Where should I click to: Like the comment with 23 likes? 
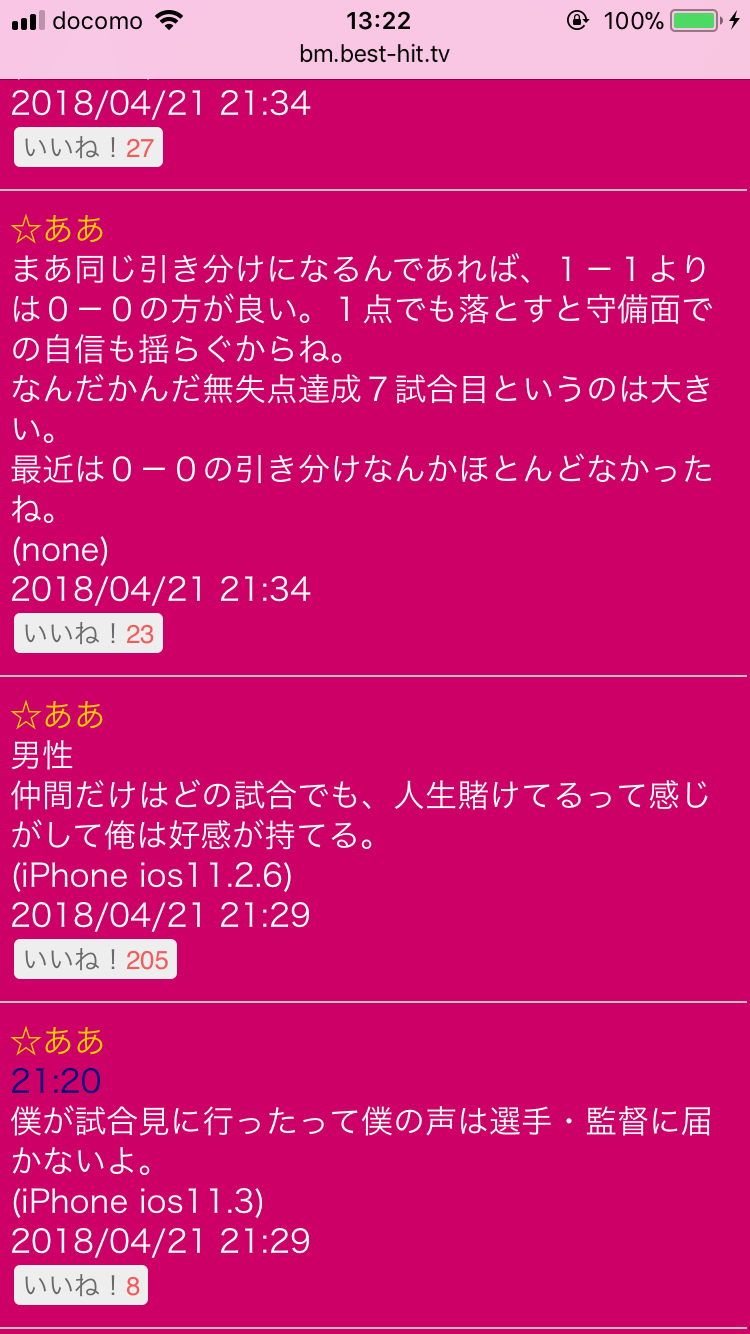tap(88, 634)
